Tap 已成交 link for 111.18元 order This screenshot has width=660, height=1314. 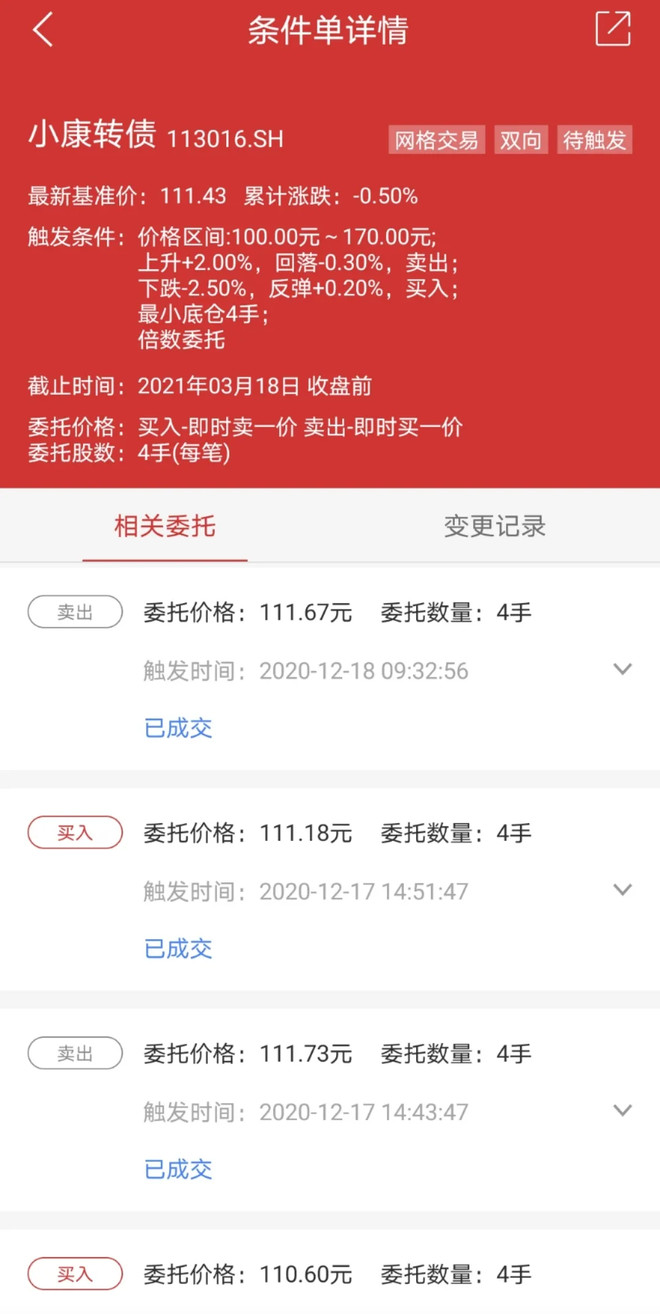tap(178, 948)
